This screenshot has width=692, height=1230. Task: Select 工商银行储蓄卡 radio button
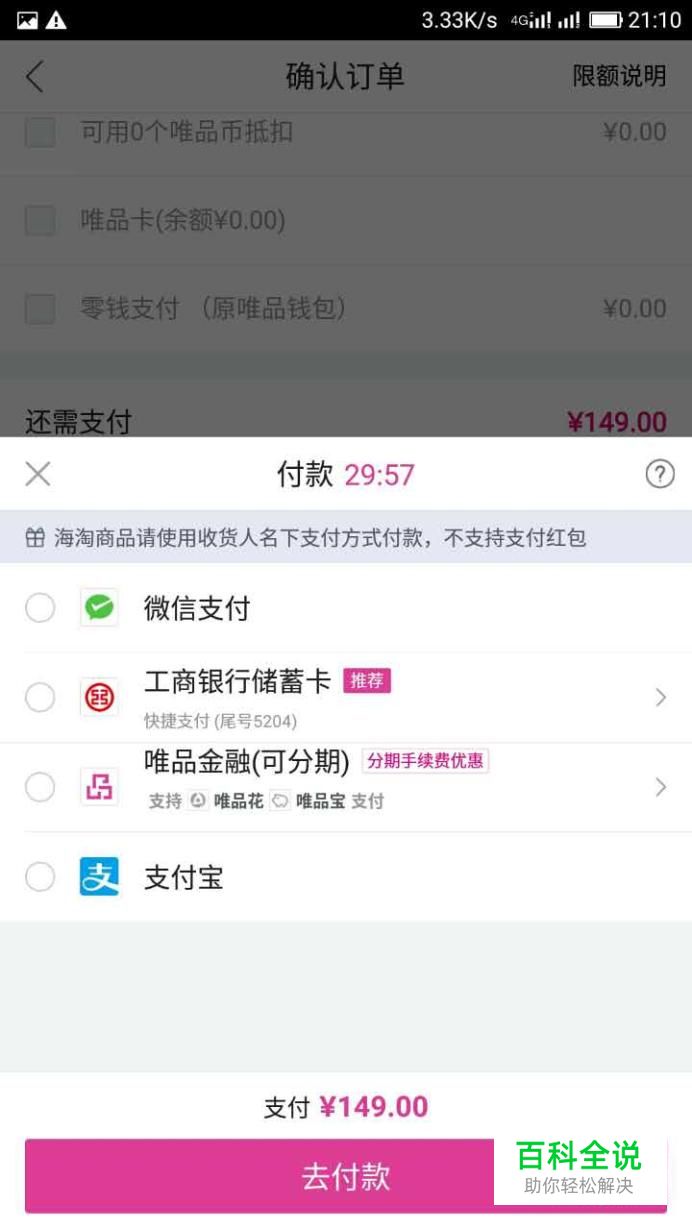[x=40, y=697]
